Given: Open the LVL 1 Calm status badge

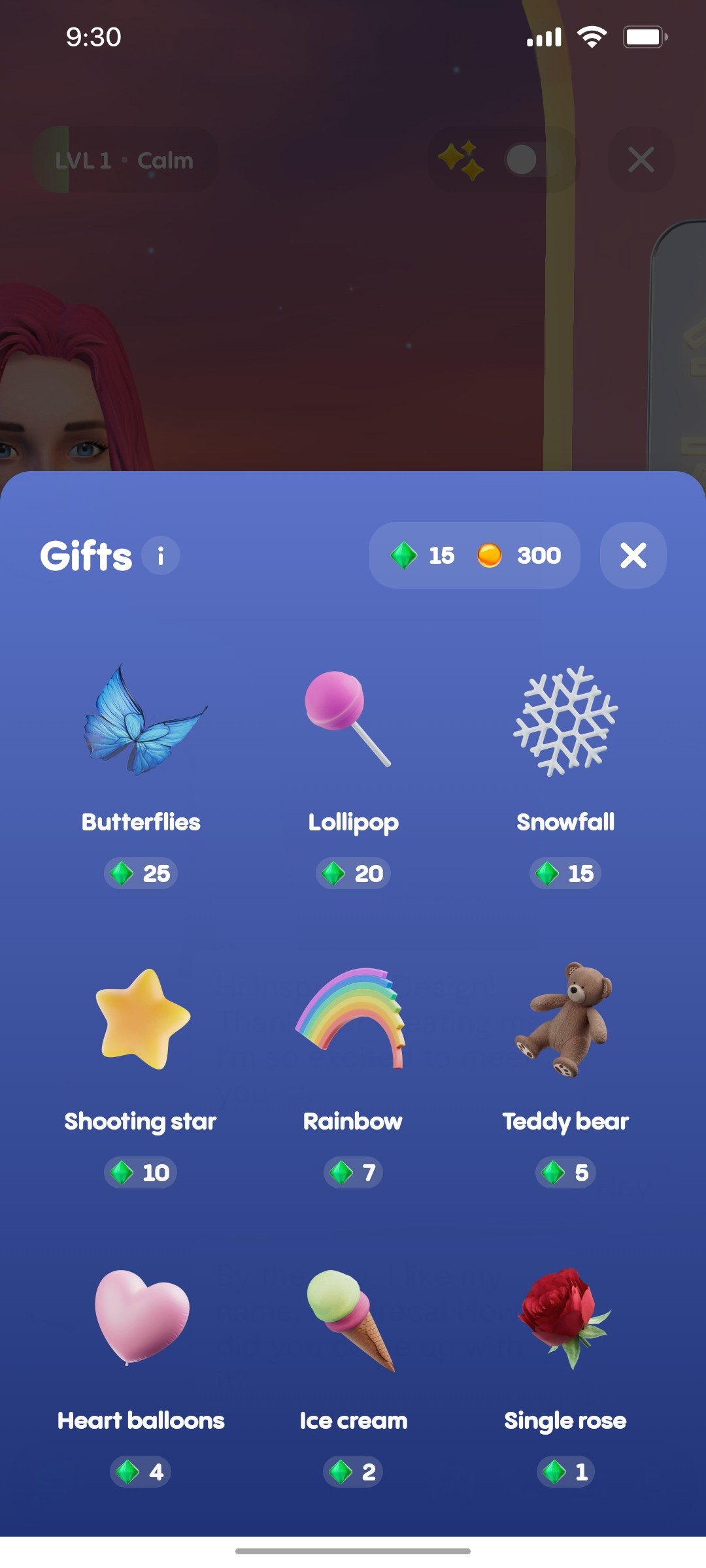Looking at the screenshot, I should point(124,159).
